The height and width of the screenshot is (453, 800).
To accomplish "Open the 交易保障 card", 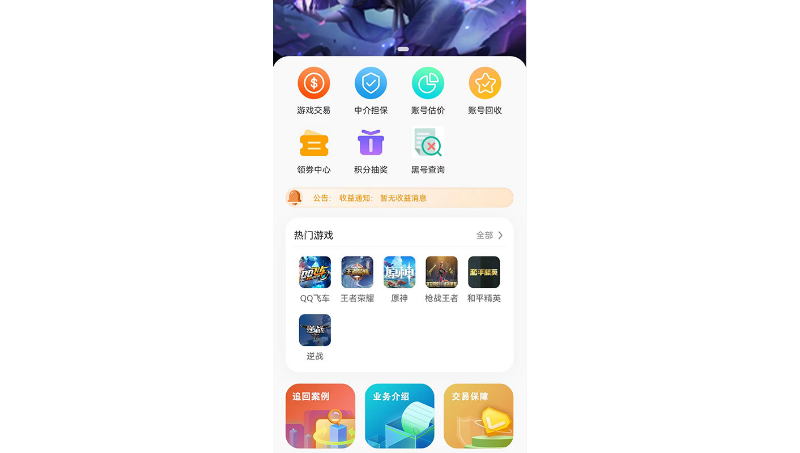I will coord(478,416).
